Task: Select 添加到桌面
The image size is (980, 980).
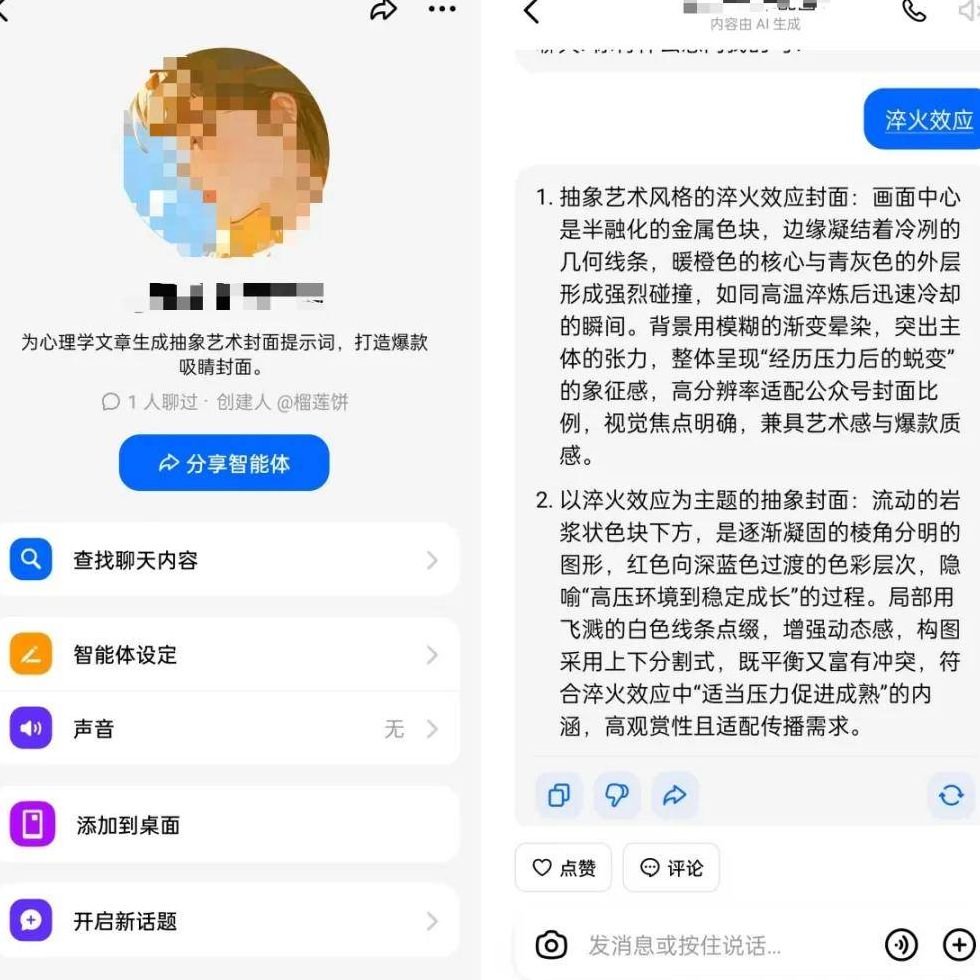Action: [230, 825]
